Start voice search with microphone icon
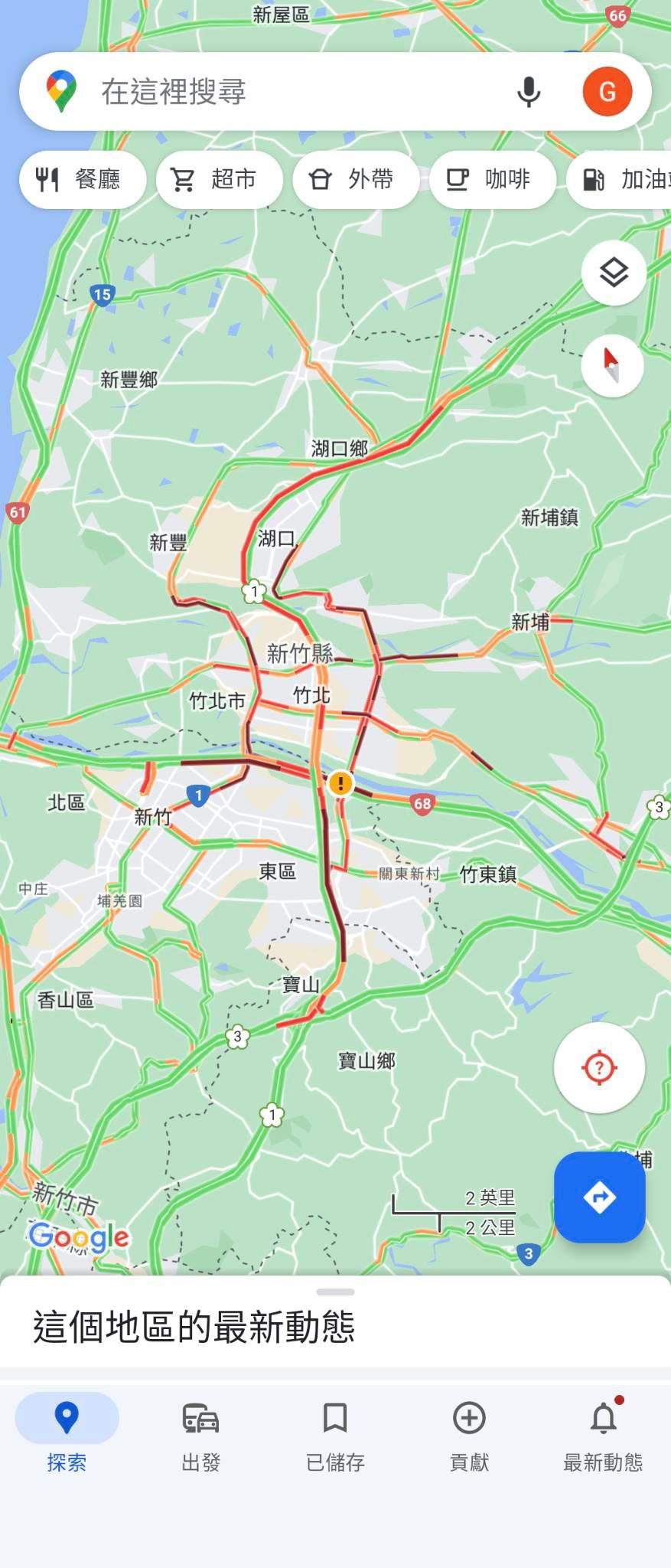Screen dimensions: 671x1568 [529, 92]
